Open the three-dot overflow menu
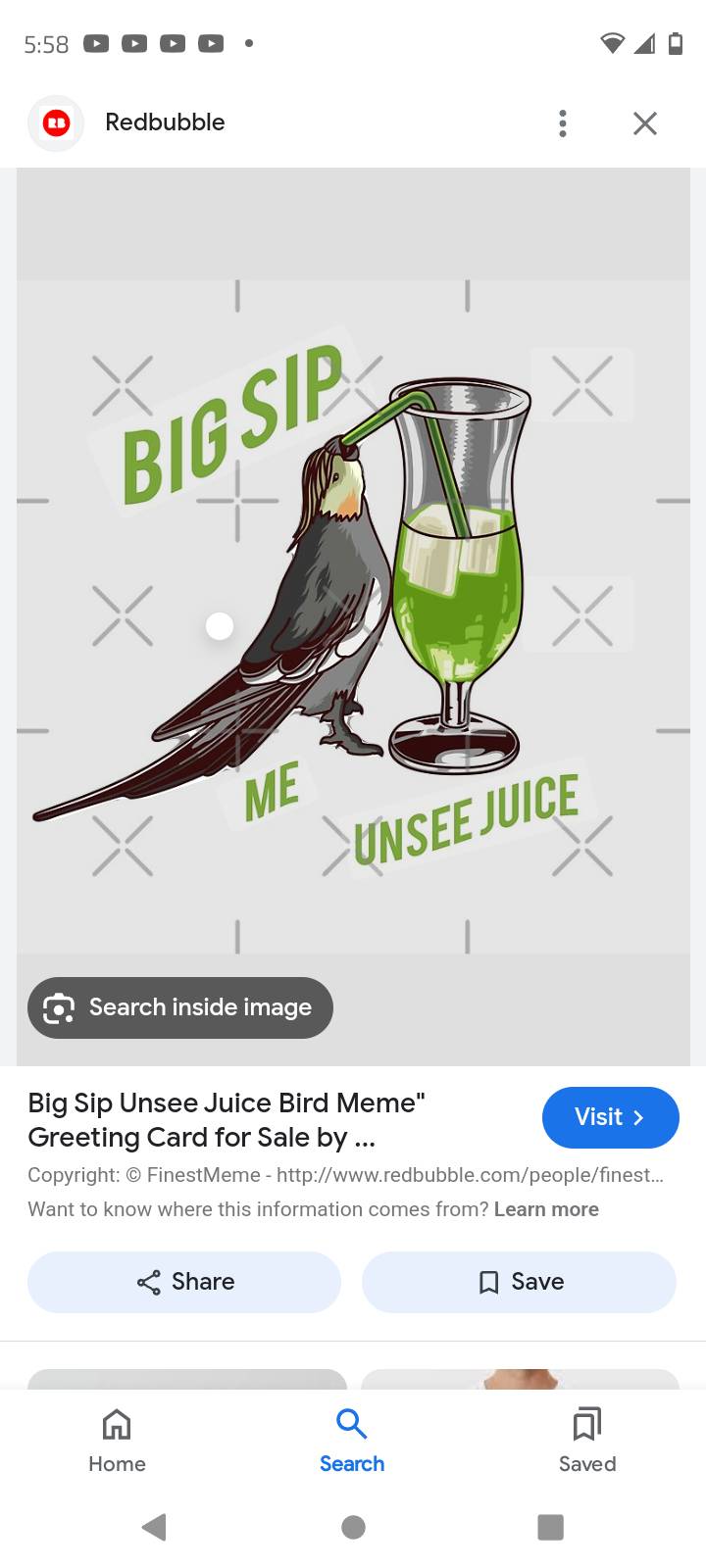The width and height of the screenshot is (706, 1568). coord(562,123)
